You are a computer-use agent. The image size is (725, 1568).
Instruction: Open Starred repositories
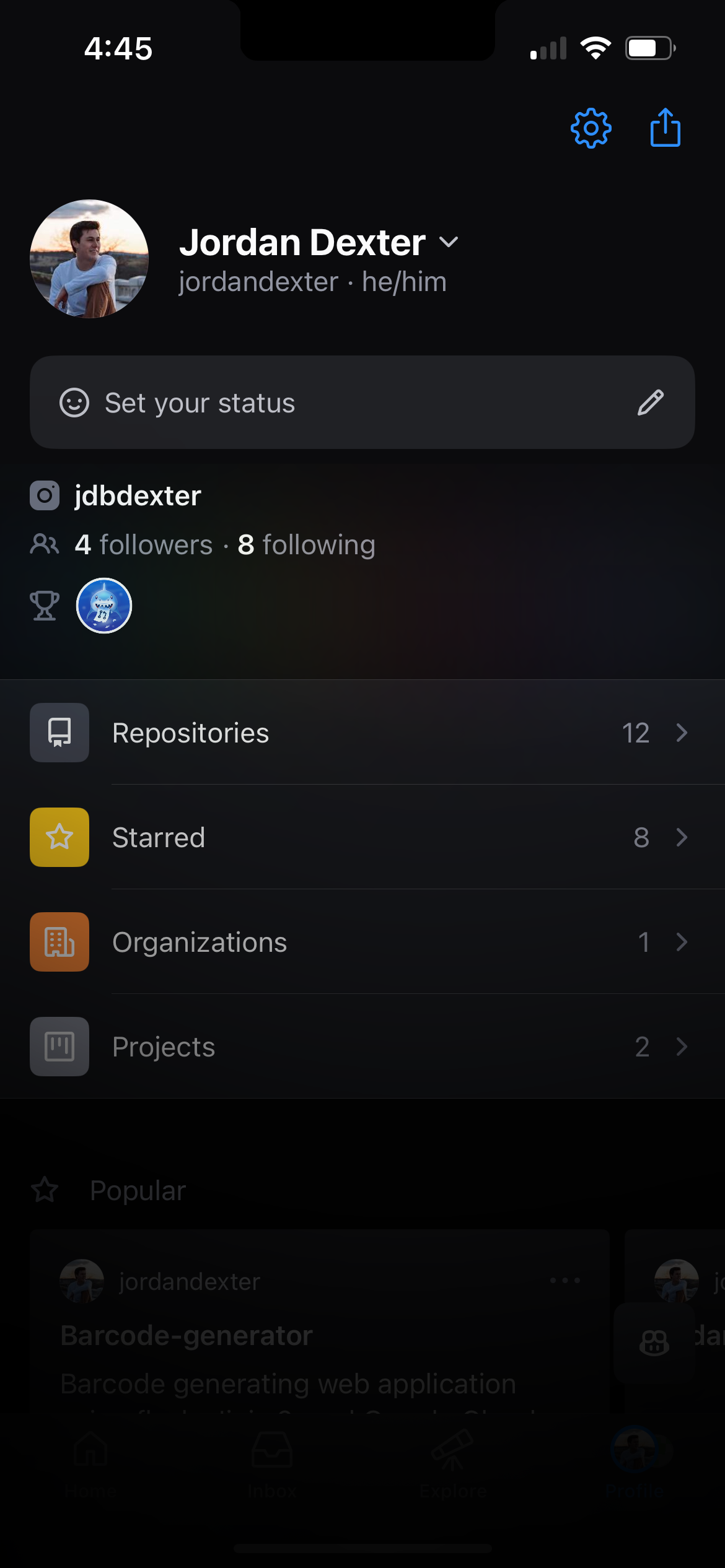point(362,837)
